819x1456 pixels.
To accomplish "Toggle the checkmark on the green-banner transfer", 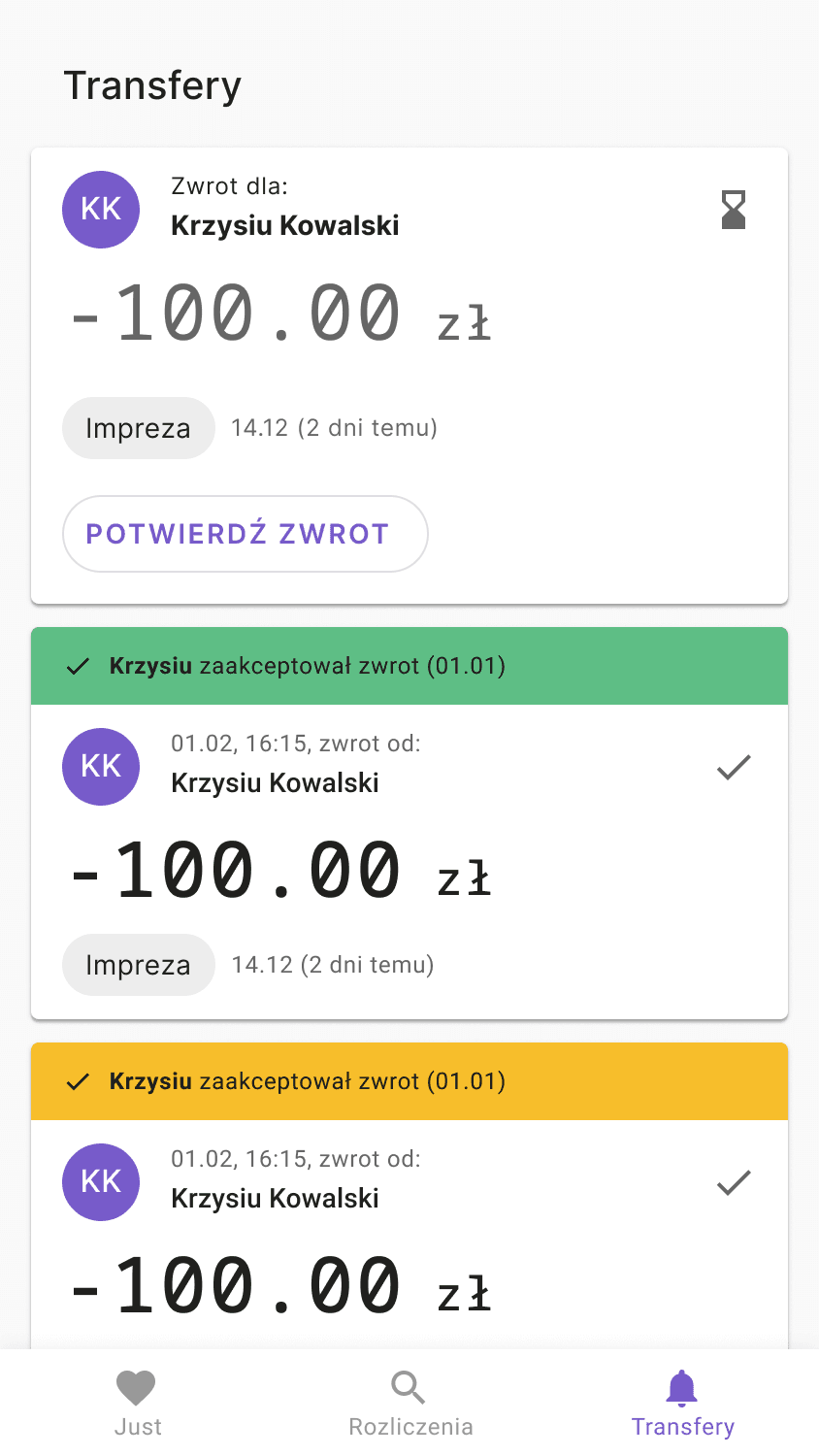I will (x=734, y=767).
